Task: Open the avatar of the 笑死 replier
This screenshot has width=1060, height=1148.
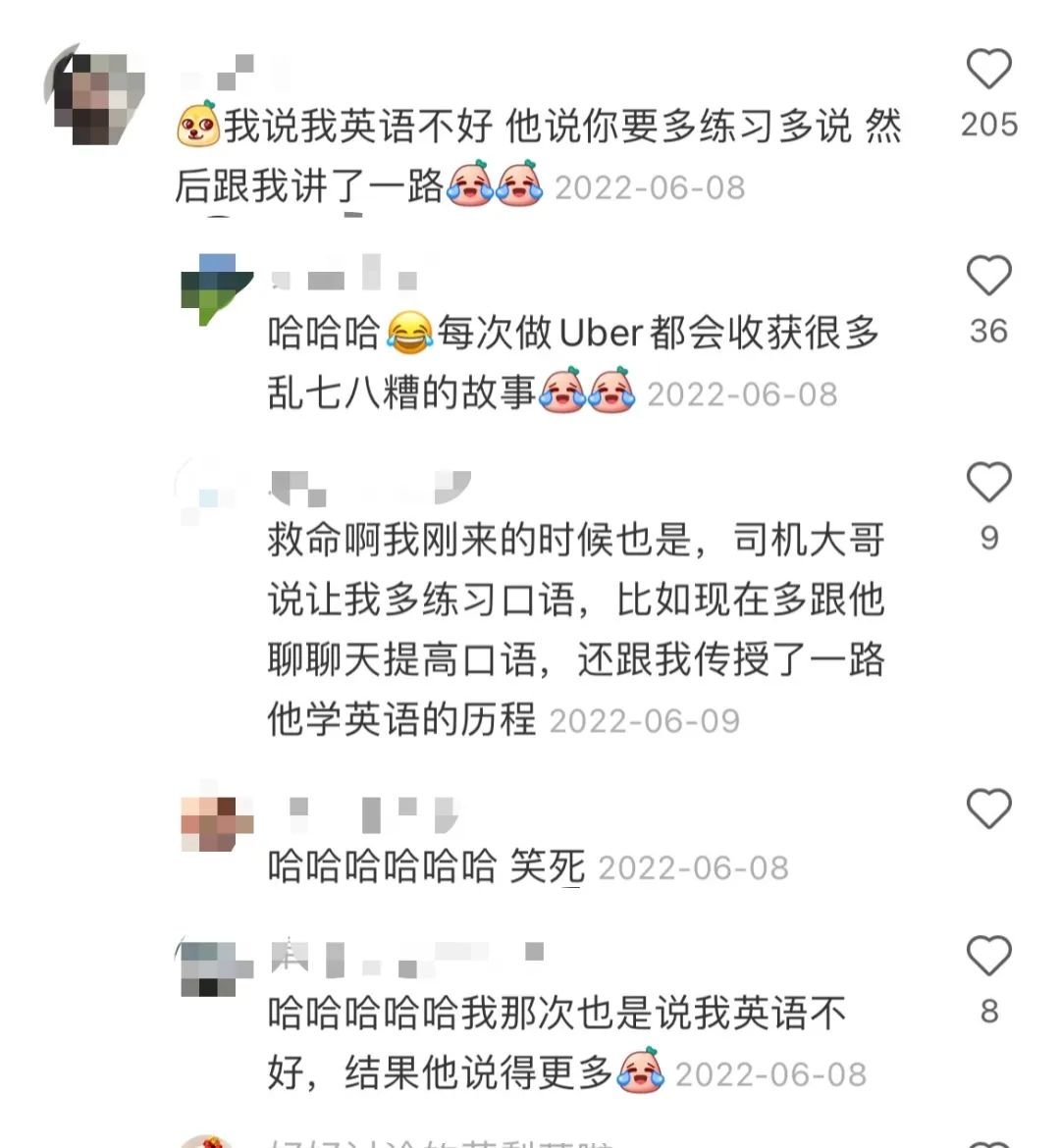Action: tap(216, 822)
